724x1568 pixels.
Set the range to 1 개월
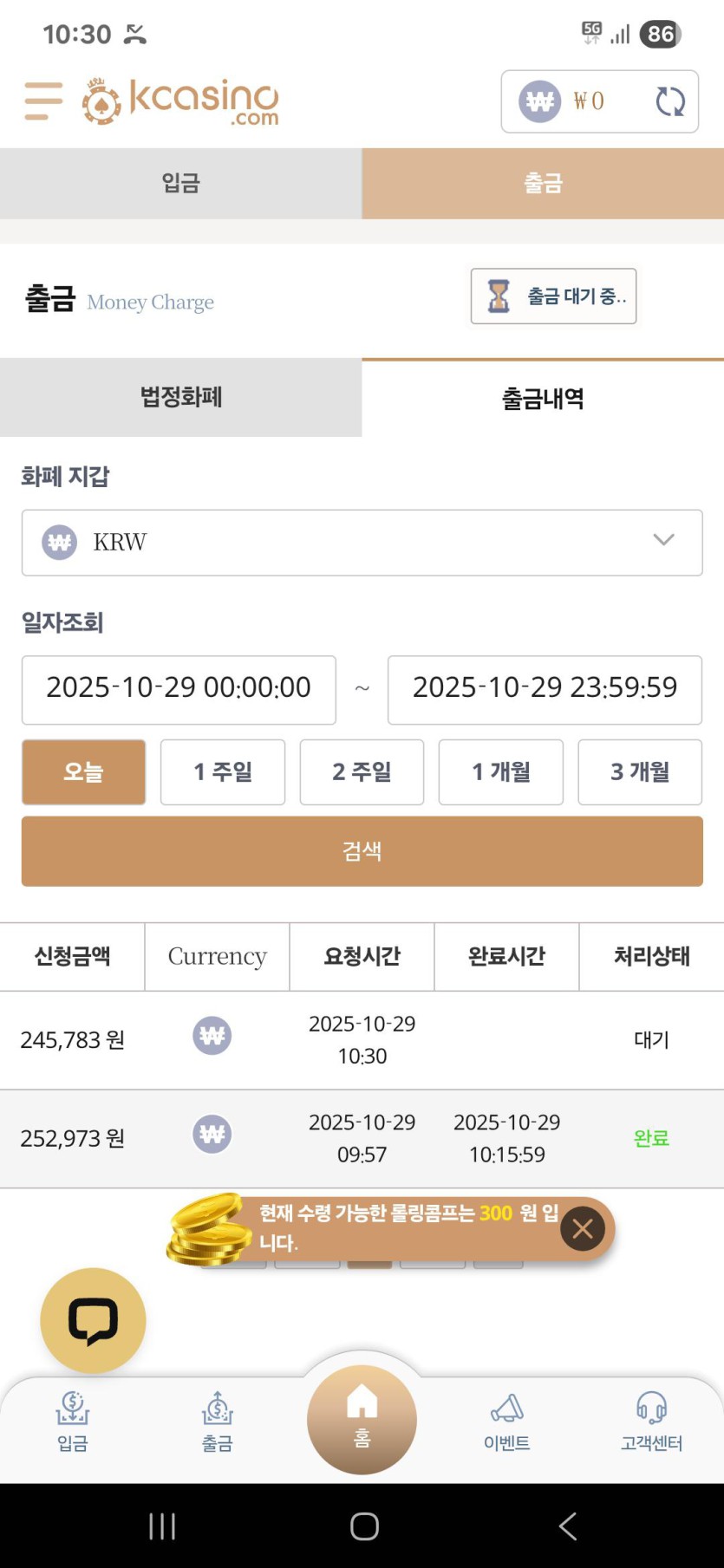501,771
